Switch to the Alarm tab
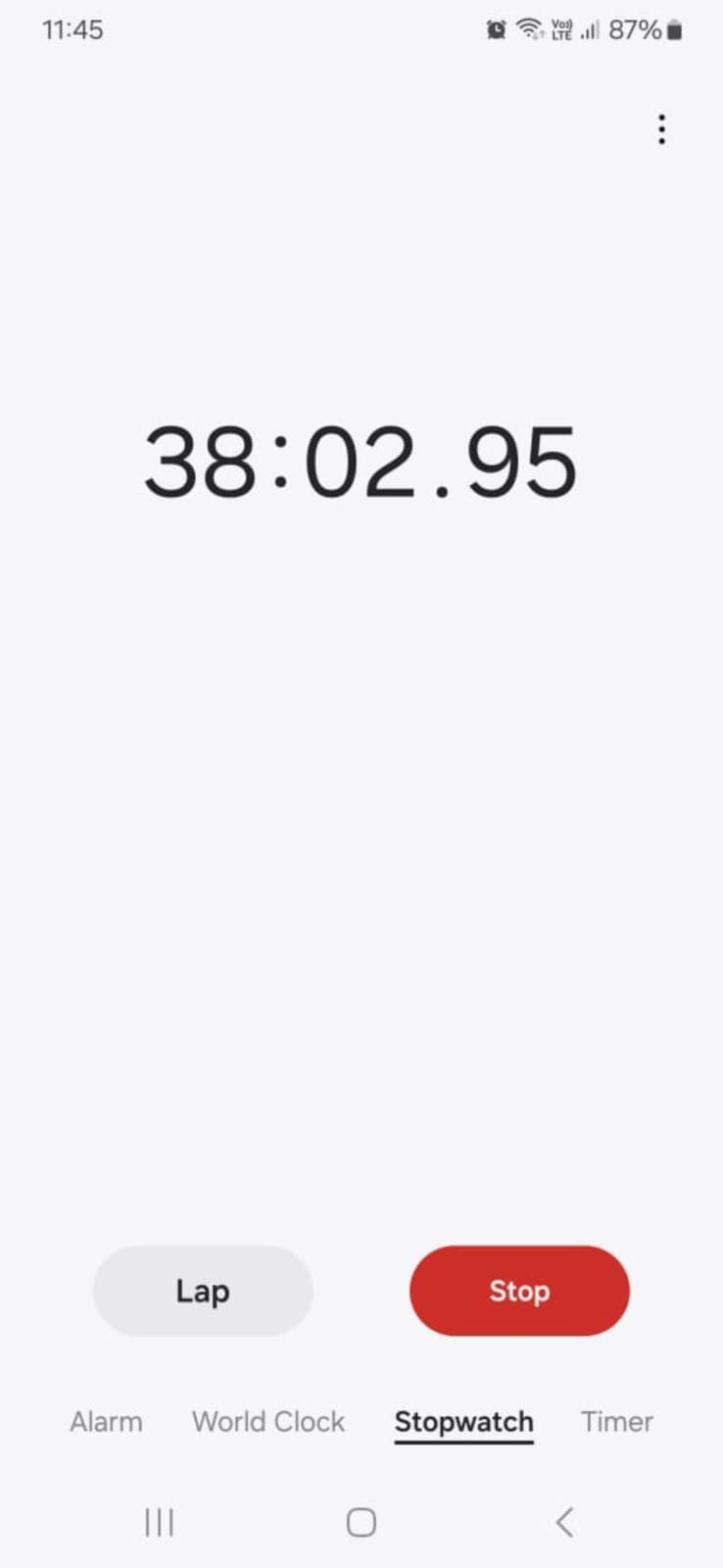723x1568 pixels. pyautogui.click(x=106, y=1421)
